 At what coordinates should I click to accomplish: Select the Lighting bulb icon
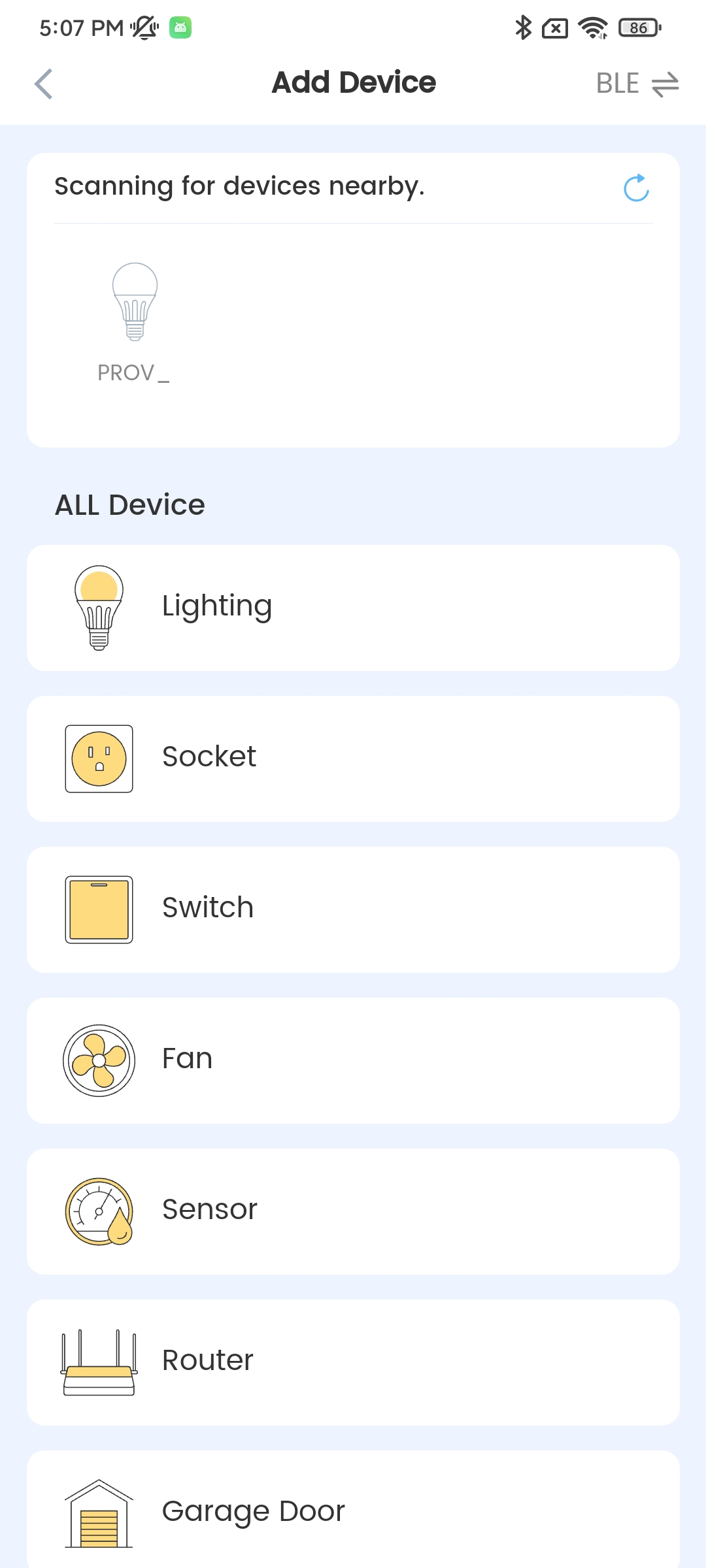pos(98,606)
